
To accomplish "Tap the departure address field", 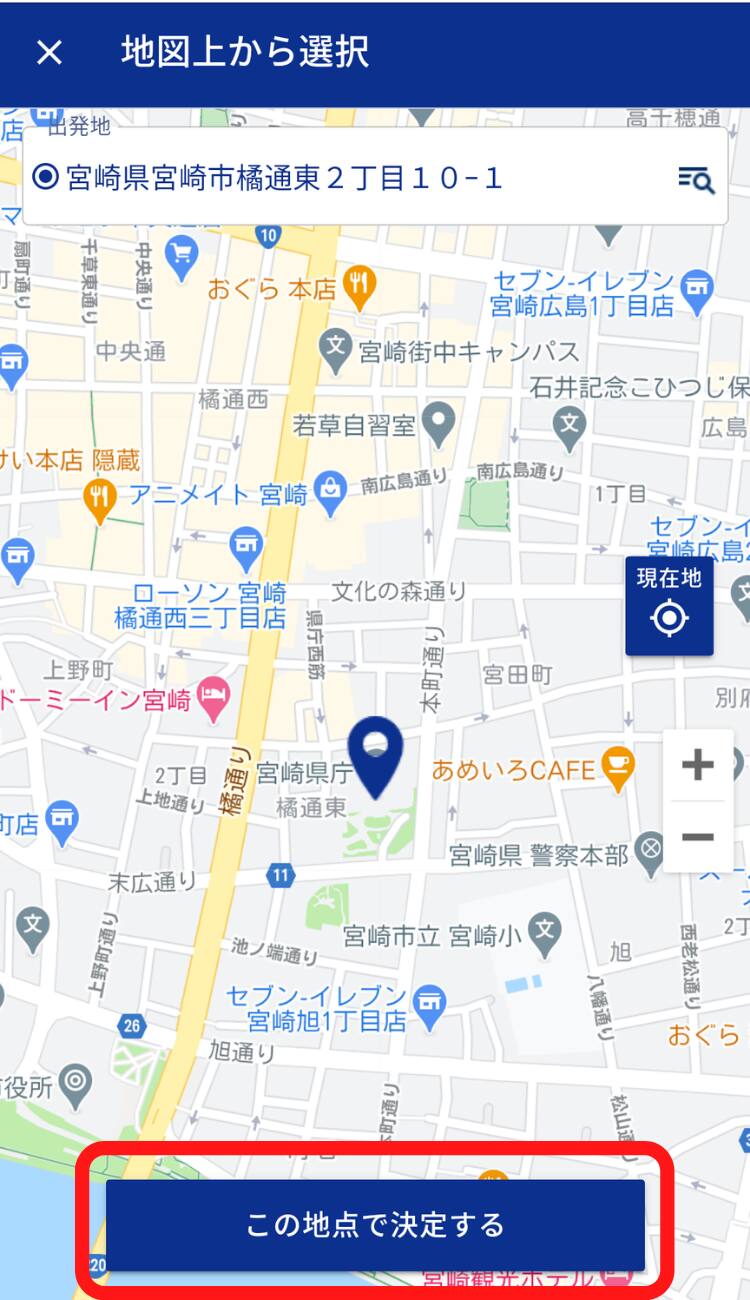I will point(375,177).
